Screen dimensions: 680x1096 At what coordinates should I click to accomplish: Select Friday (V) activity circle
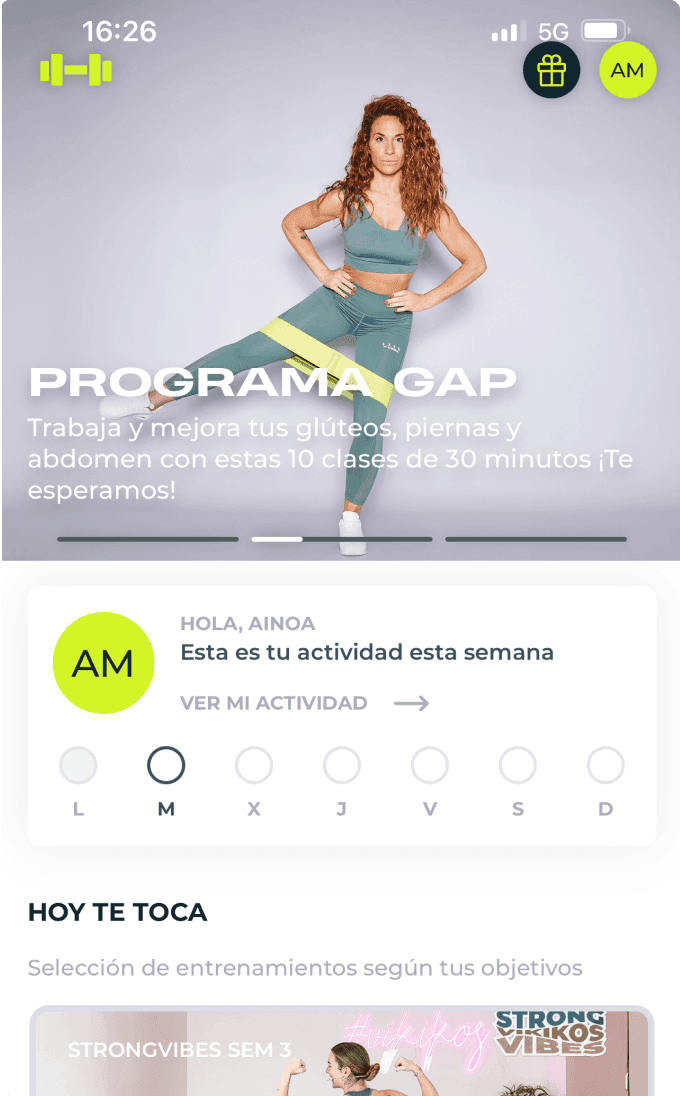pyautogui.click(x=430, y=766)
